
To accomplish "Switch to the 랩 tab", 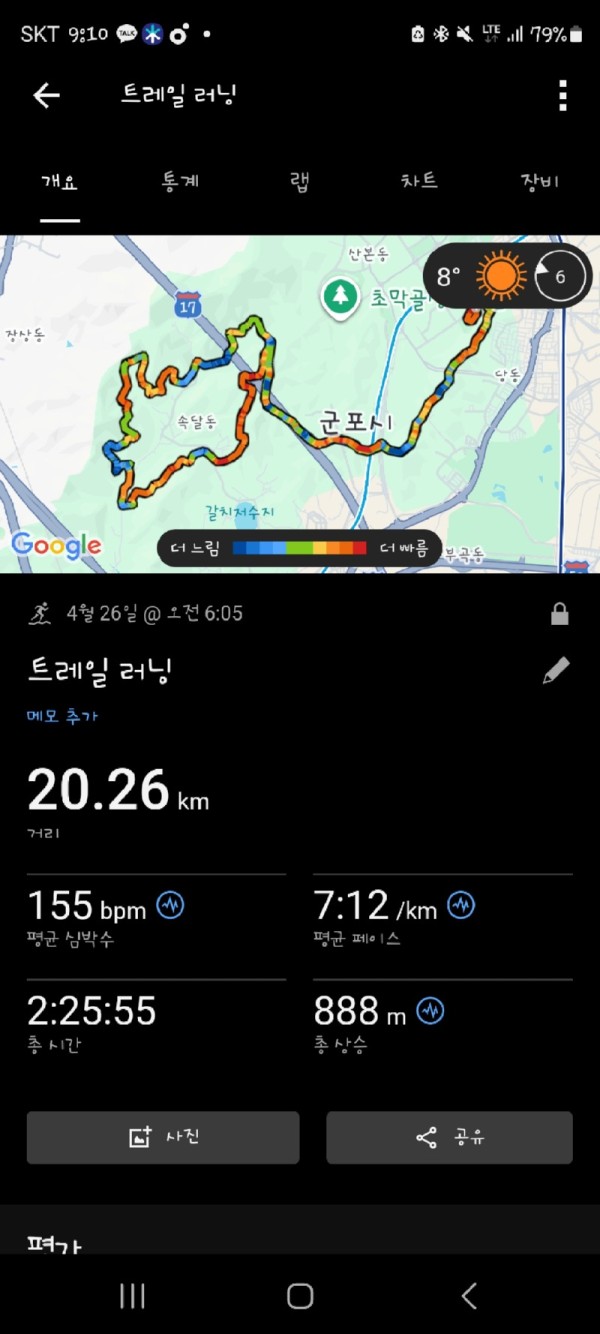I will 299,182.
